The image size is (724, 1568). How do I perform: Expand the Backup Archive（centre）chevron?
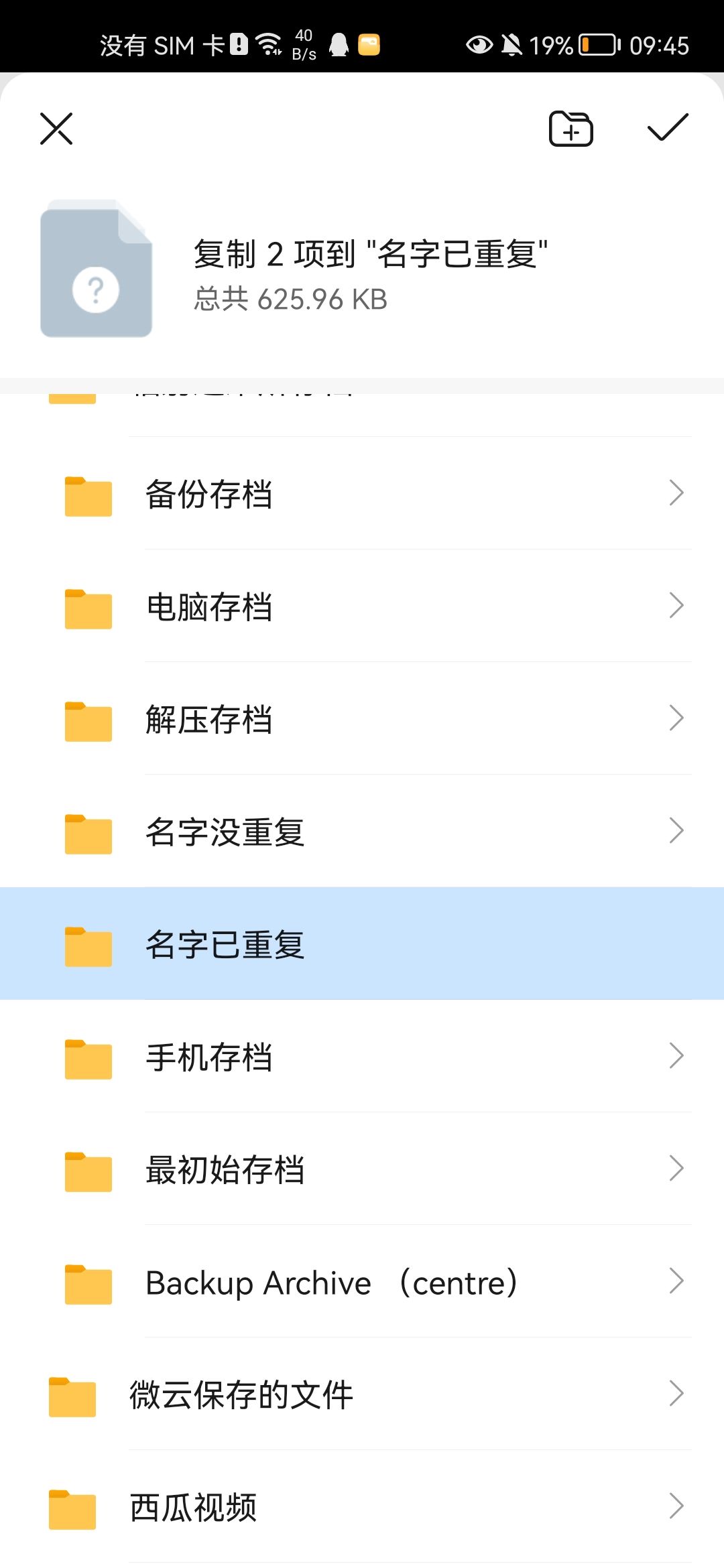[677, 1281]
